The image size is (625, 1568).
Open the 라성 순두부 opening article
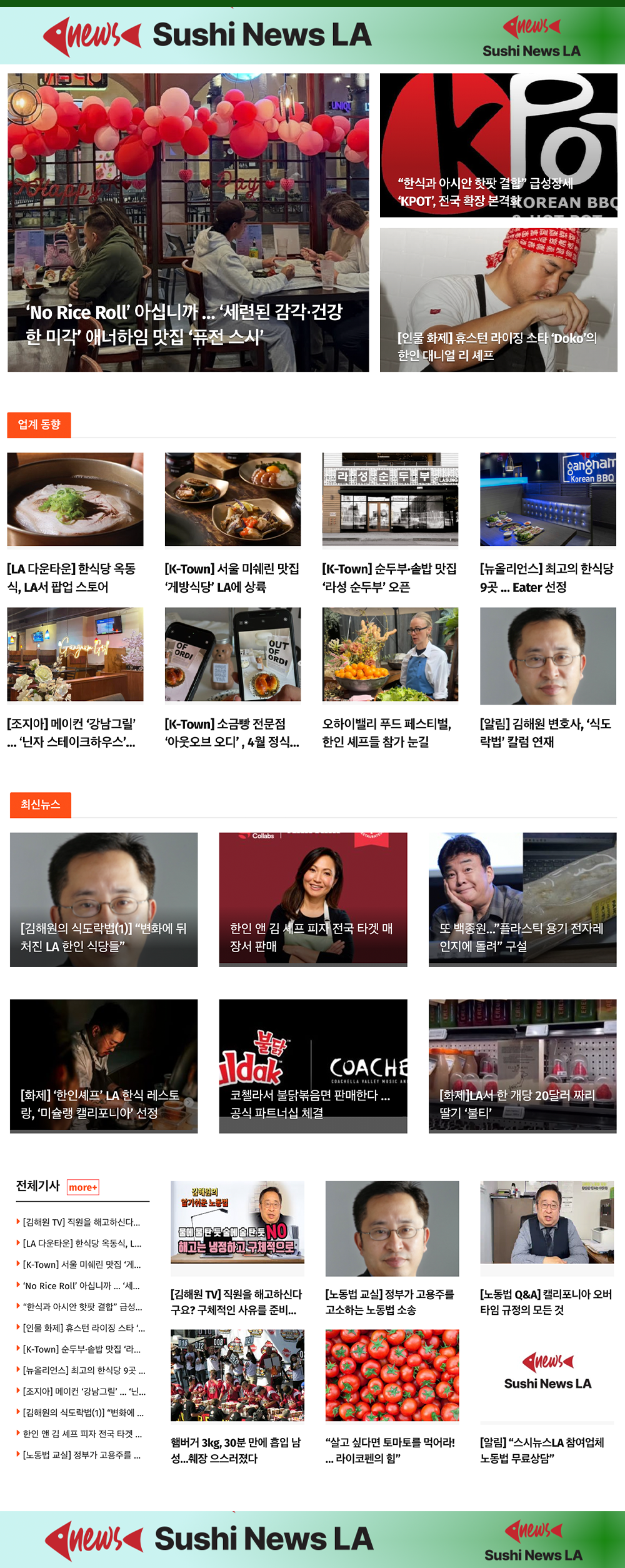coord(390,577)
